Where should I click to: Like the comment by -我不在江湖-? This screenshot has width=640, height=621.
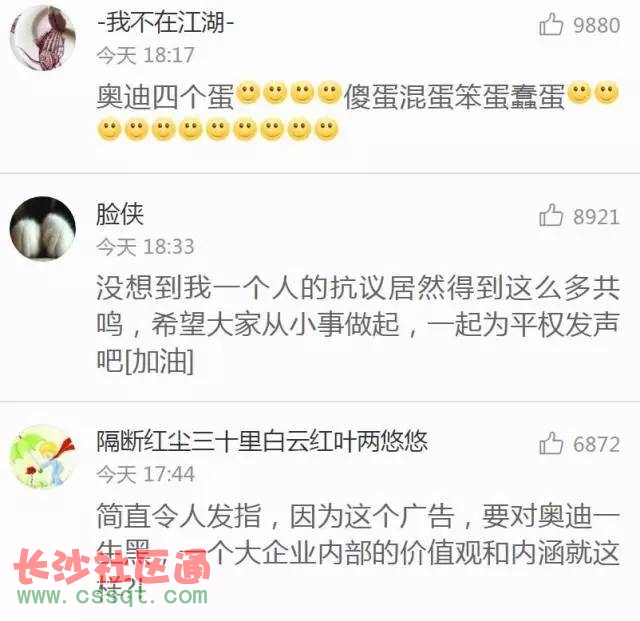coord(552,25)
